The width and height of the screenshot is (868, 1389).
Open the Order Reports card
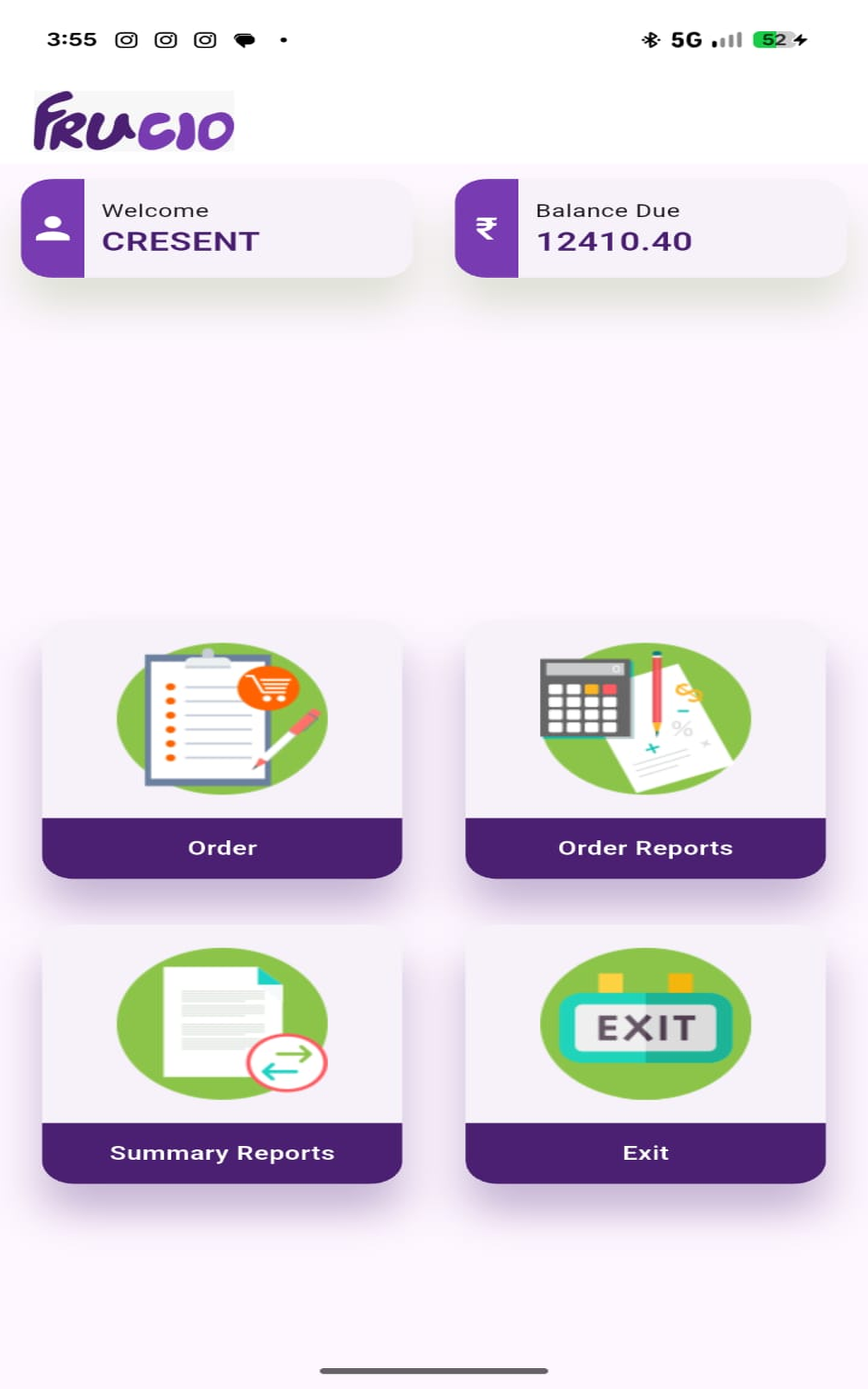(645, 749)
